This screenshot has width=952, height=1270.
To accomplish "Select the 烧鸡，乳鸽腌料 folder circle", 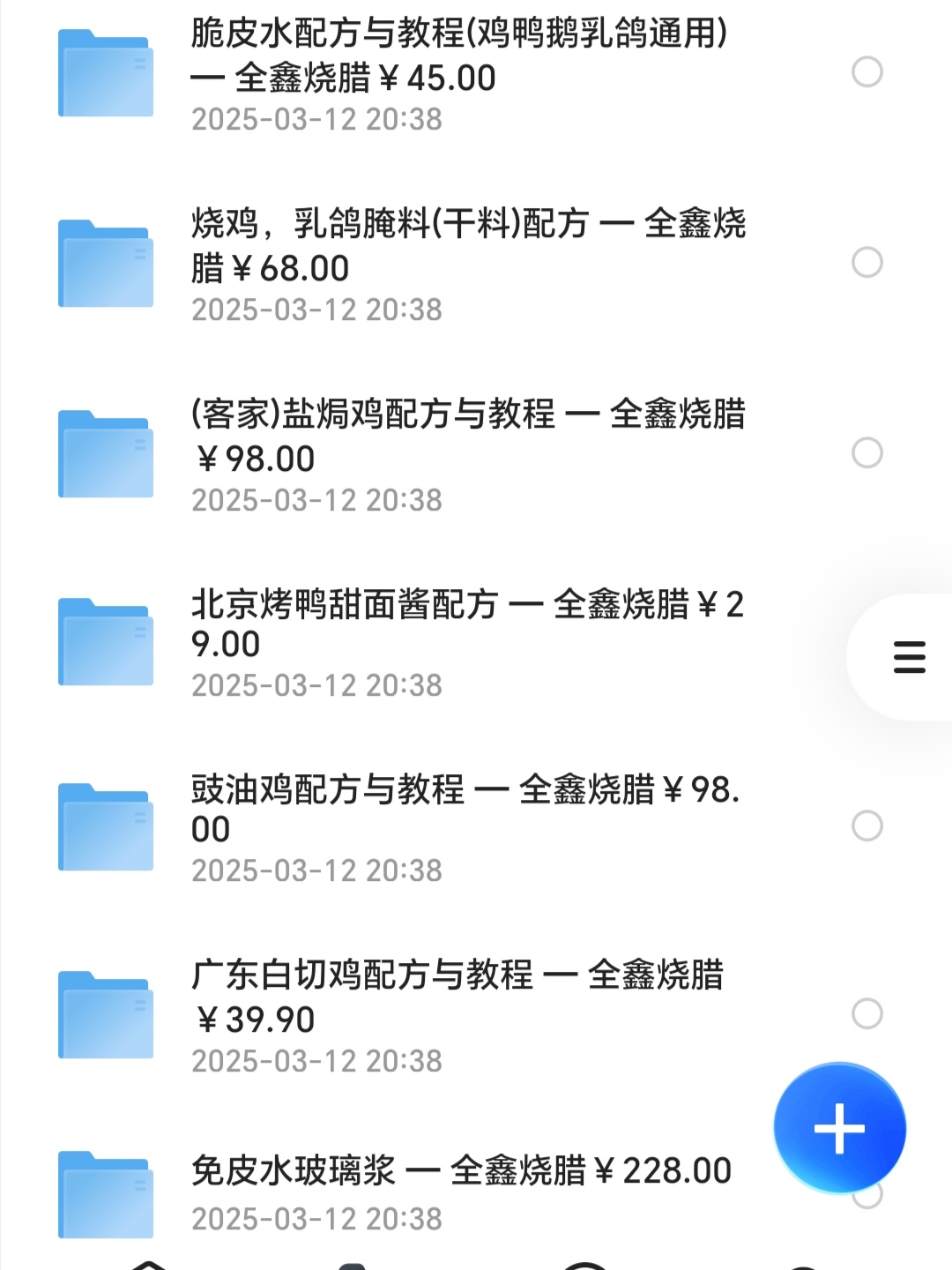I will 867,263.
